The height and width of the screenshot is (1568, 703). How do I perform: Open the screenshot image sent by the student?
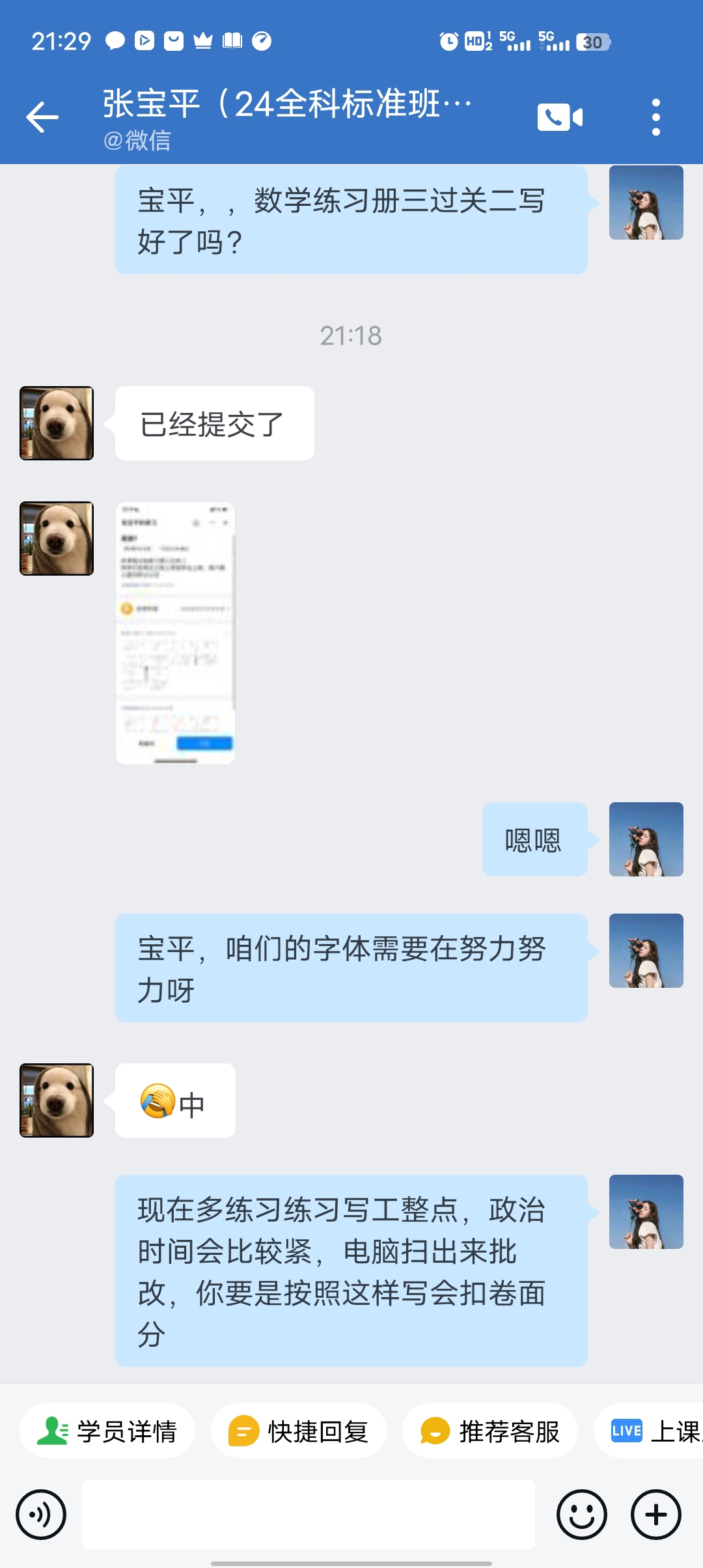tap(175, 633)
